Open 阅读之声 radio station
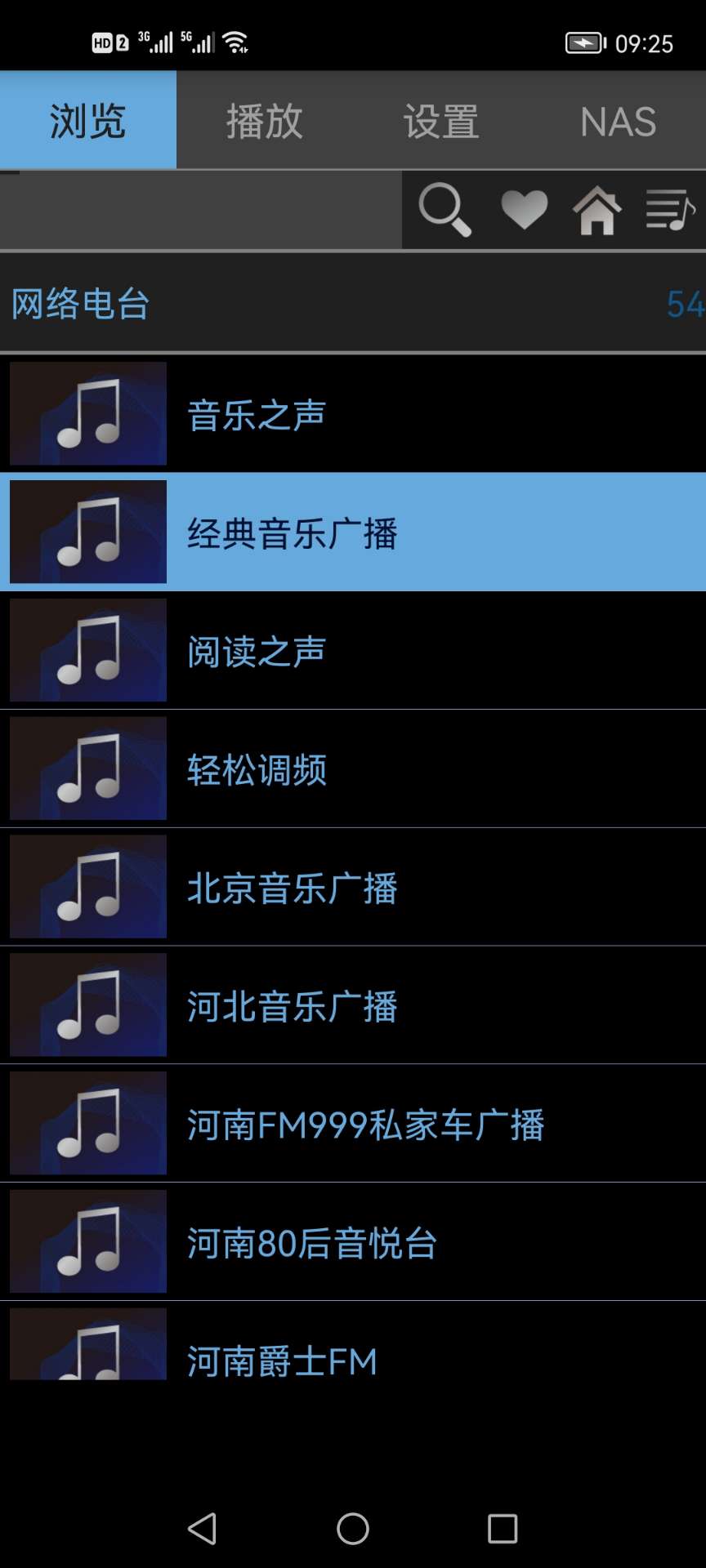Screen dimensions: 706x1568 click(x=353, y=651)
